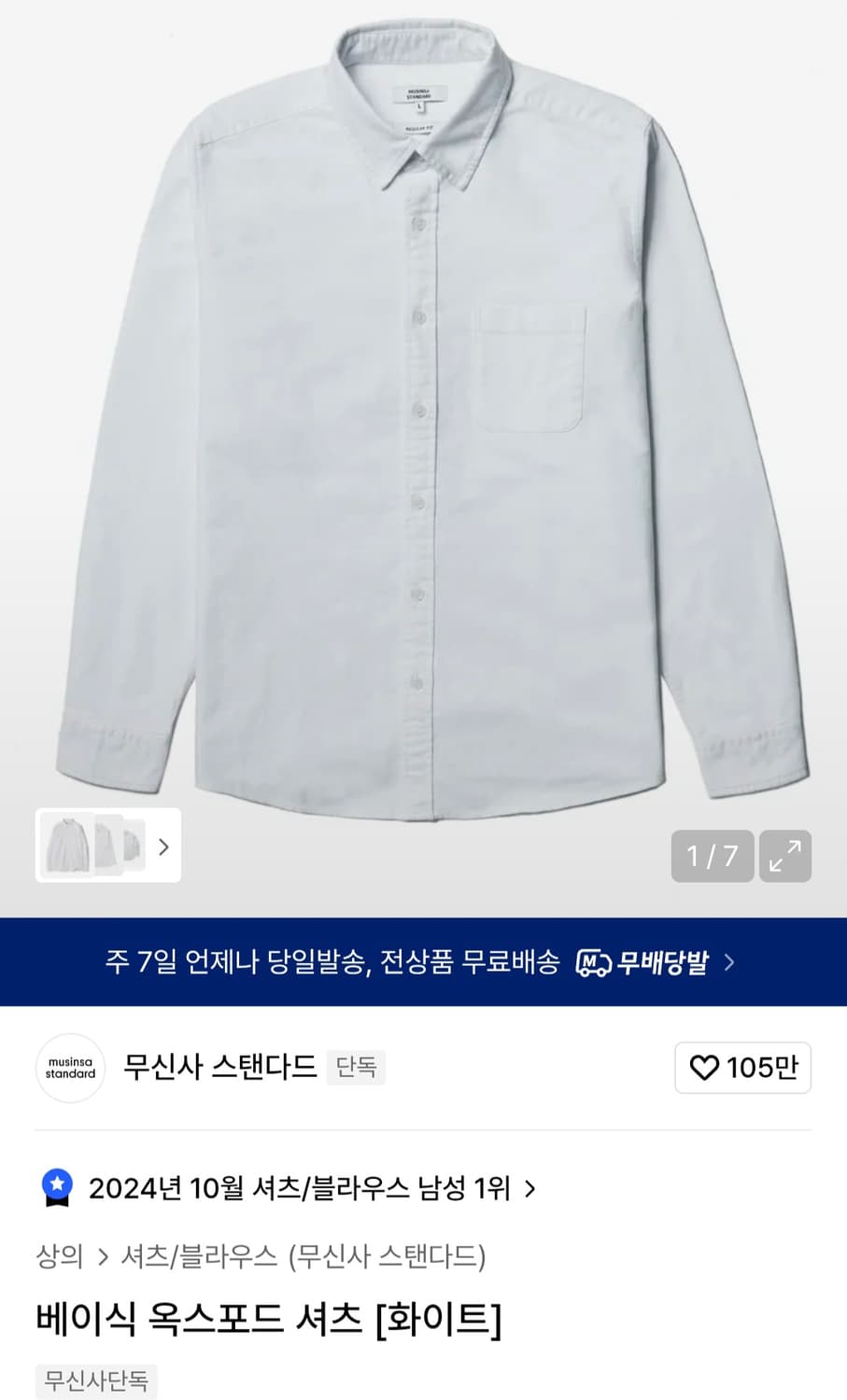Click the musinsa standard circular brand logo
Screen dimensions: 847x1400
click(70, 1068)
